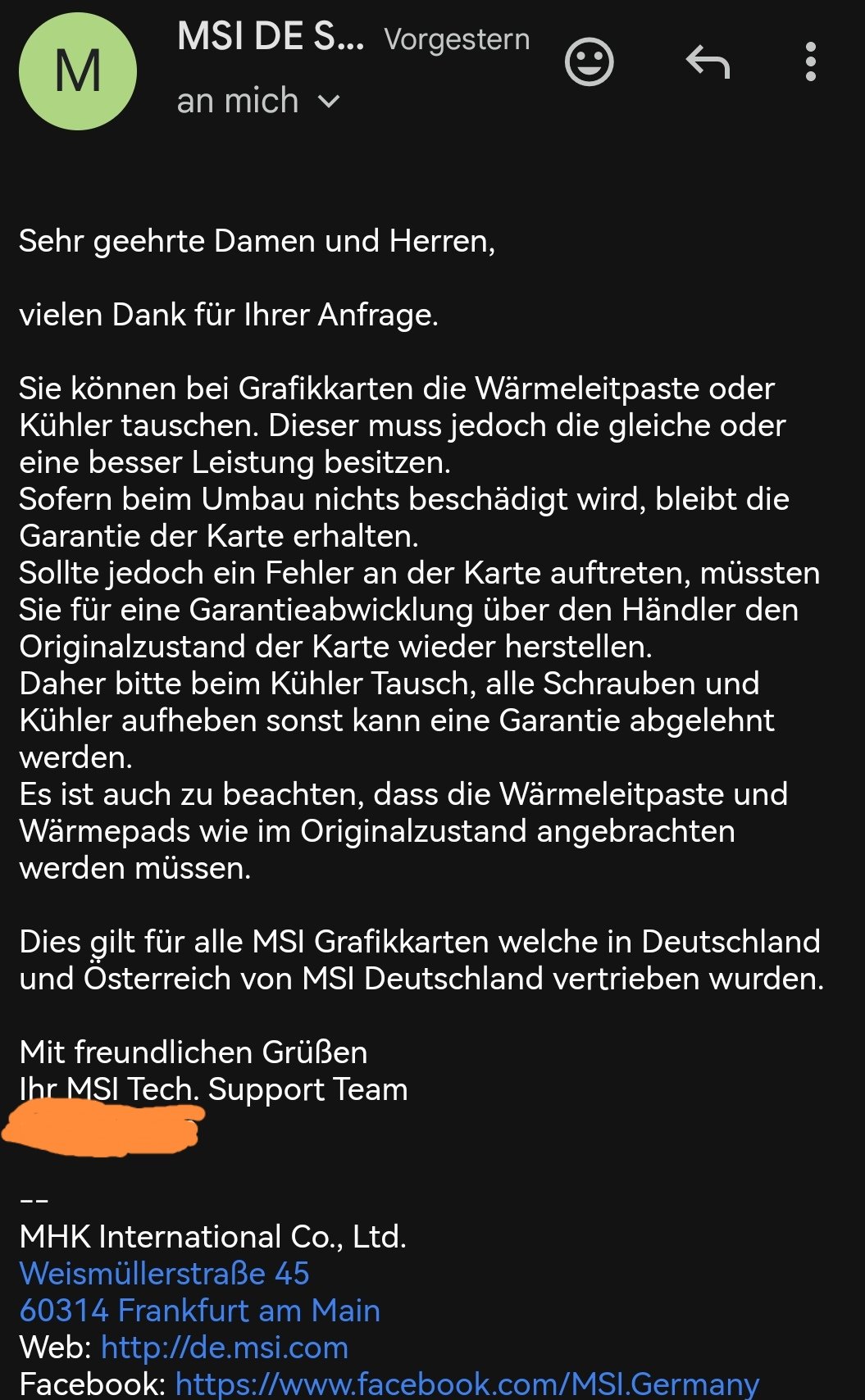Open the MSI.Germany Facebook link
Screen dimensions: 865x1400
(x=467, y=1384)
